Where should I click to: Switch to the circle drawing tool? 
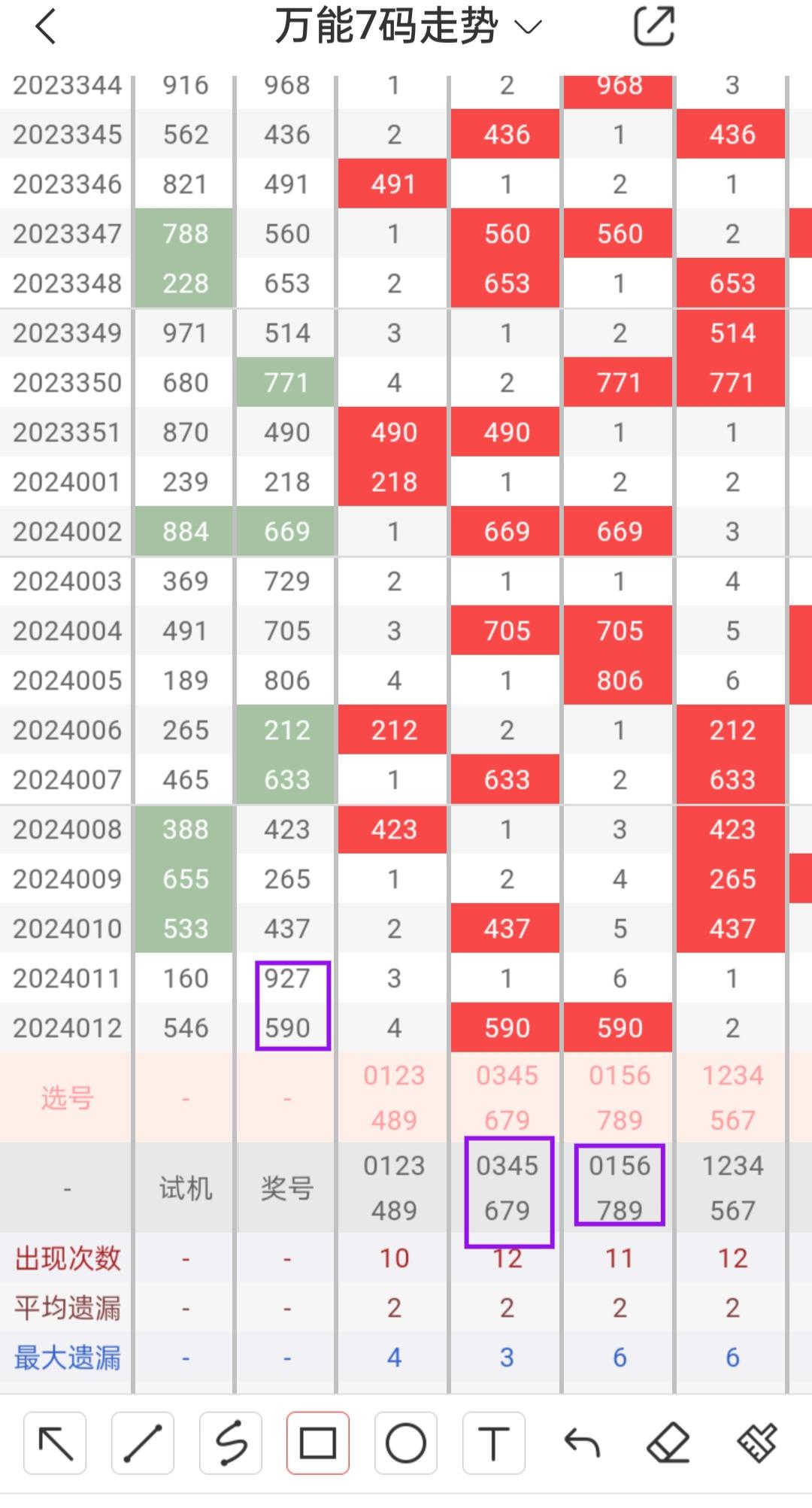pos(406,1443)
